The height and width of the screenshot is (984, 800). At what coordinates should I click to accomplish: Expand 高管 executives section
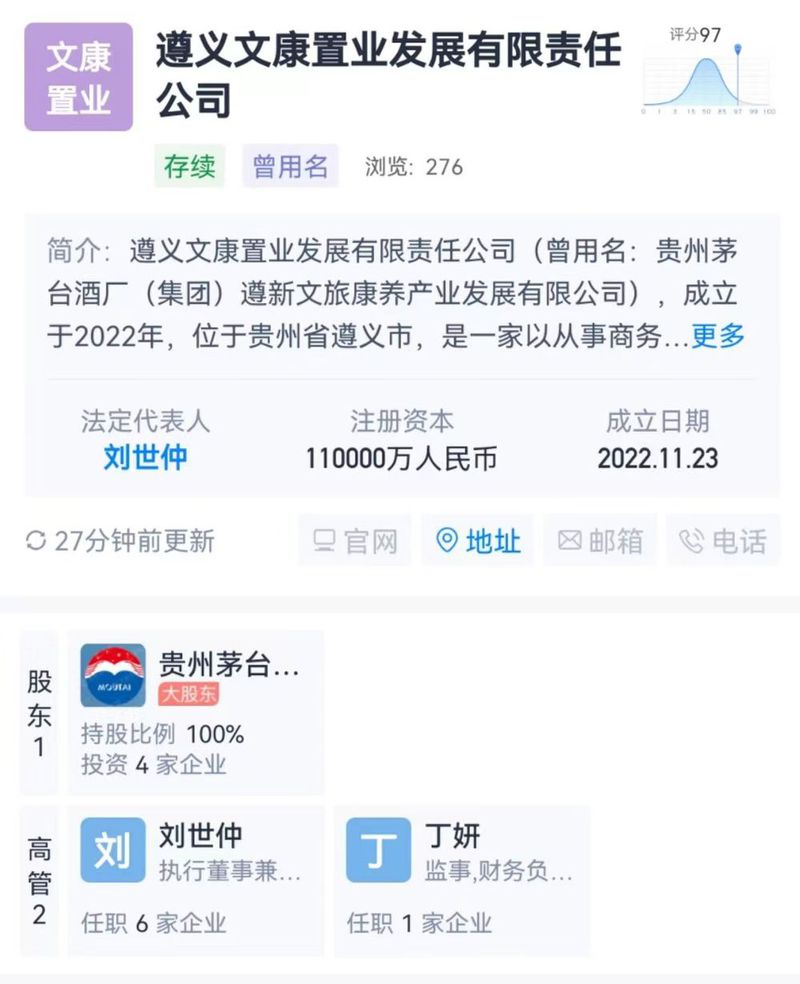pyautogui.click(x=38, y=878)
